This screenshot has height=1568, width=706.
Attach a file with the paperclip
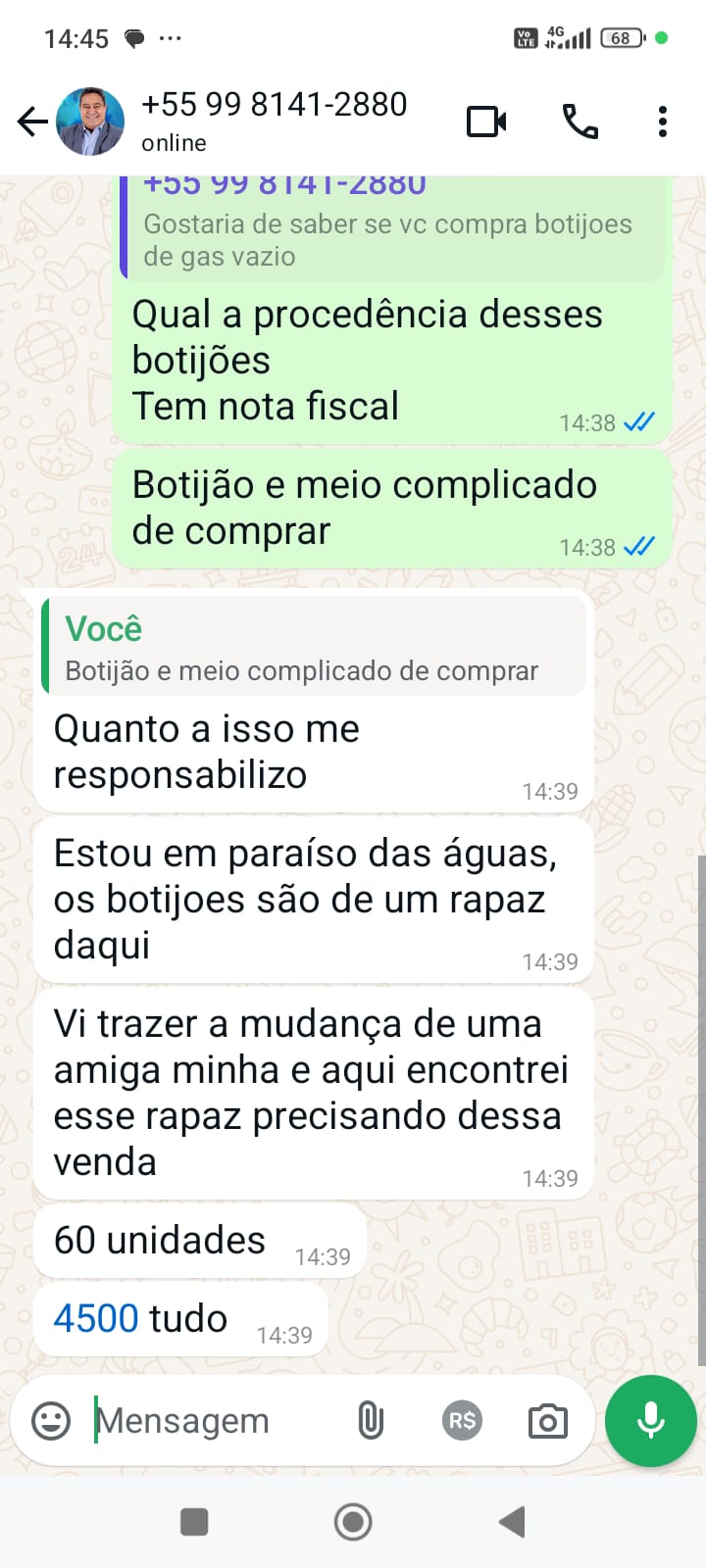(371, 1420)
